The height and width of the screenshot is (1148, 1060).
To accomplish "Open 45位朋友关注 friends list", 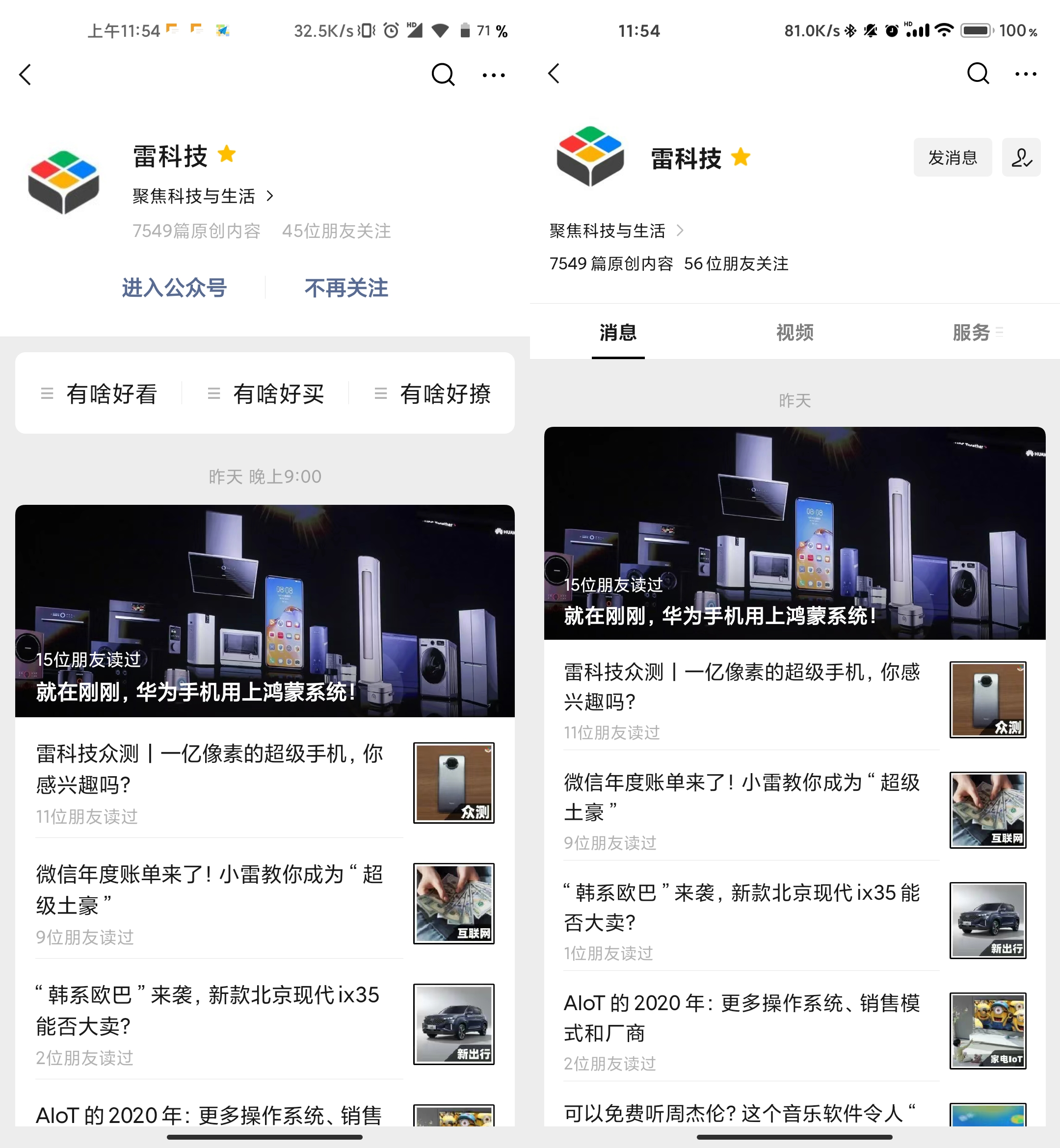I will pos(336,231).
